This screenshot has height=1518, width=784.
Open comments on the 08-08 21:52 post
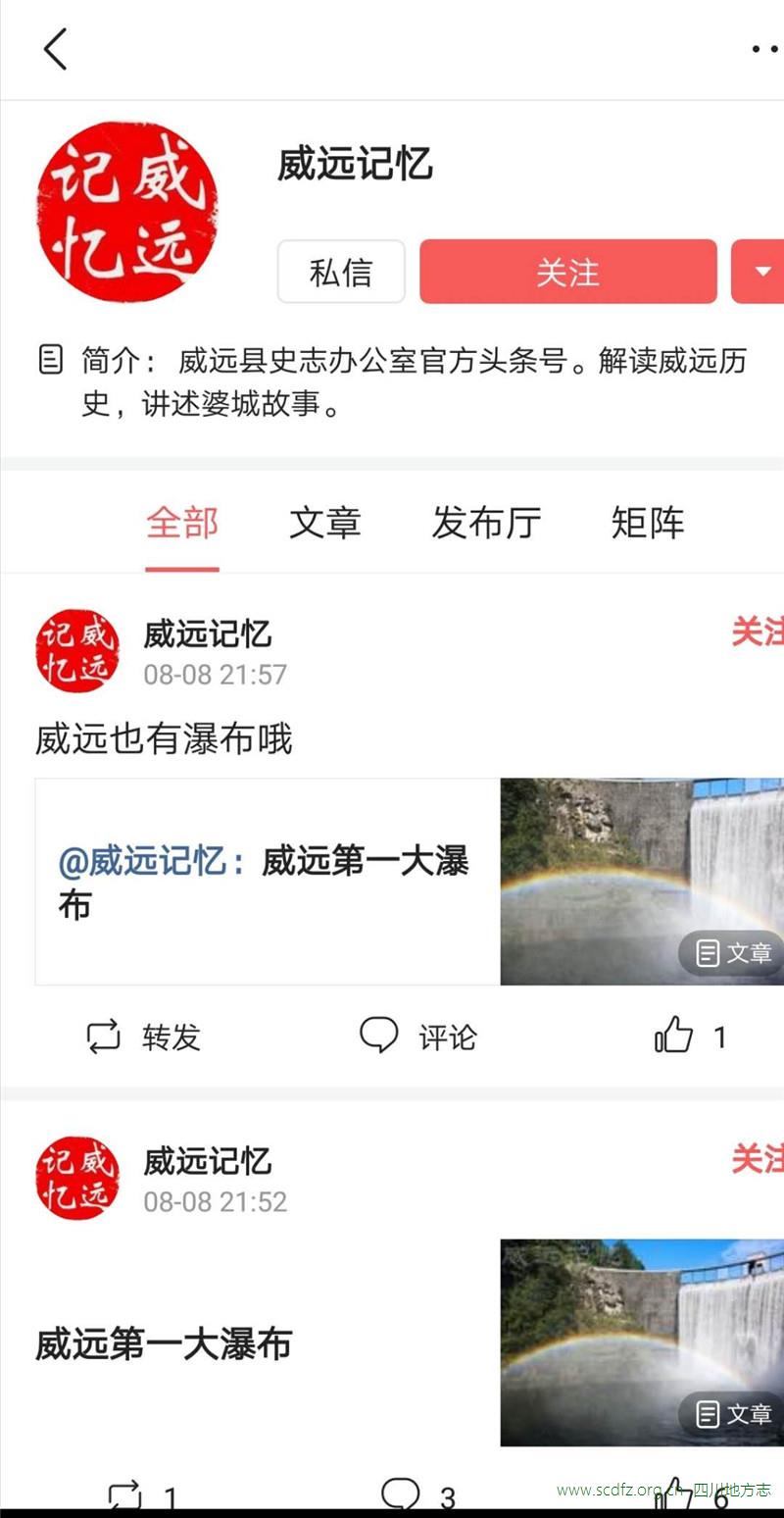[417, 1496]
